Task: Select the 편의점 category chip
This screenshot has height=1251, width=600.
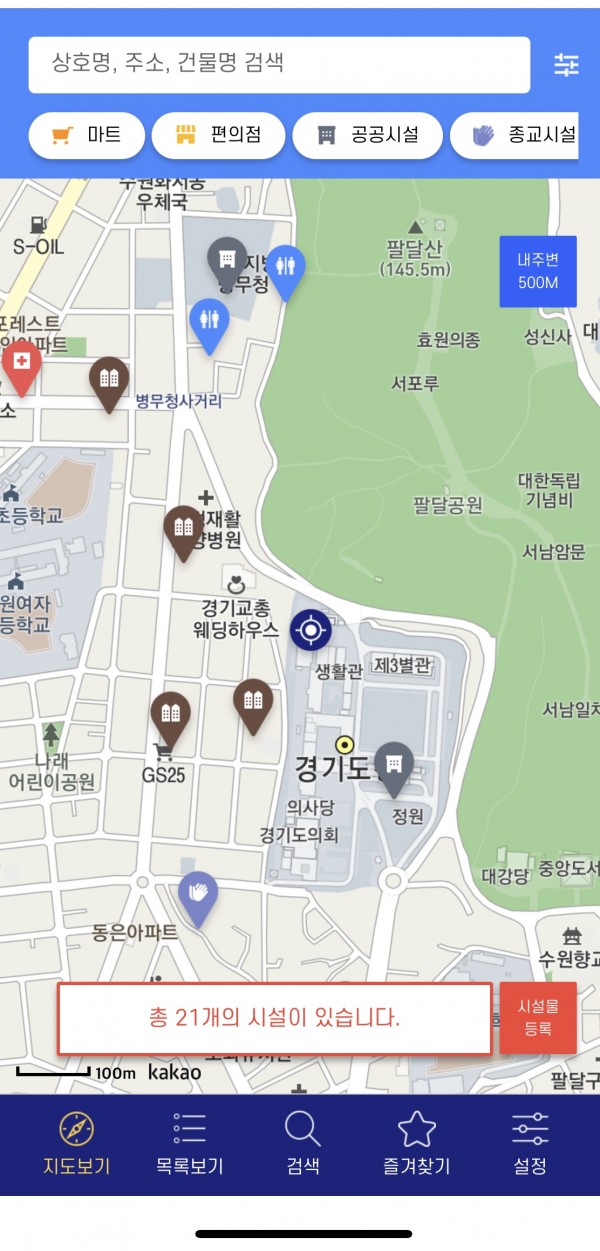Action: [x=218, y=135]
